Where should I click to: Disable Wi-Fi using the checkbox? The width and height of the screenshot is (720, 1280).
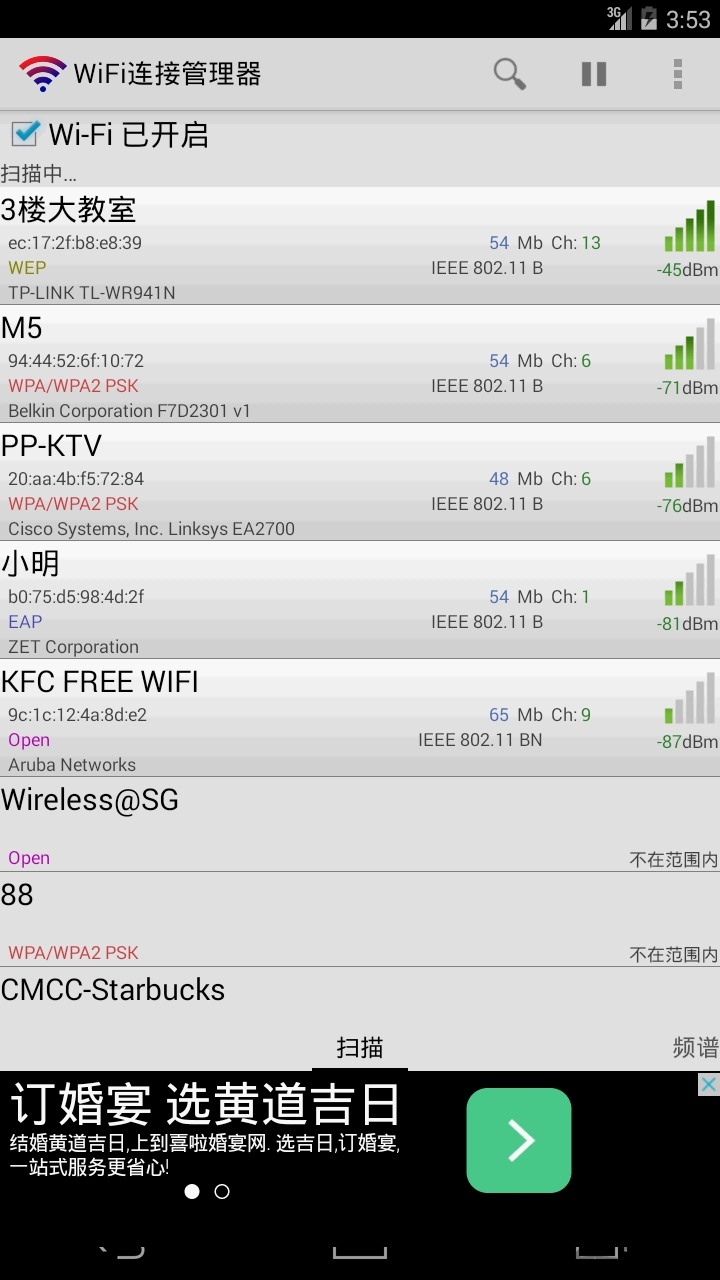(25, 133)
